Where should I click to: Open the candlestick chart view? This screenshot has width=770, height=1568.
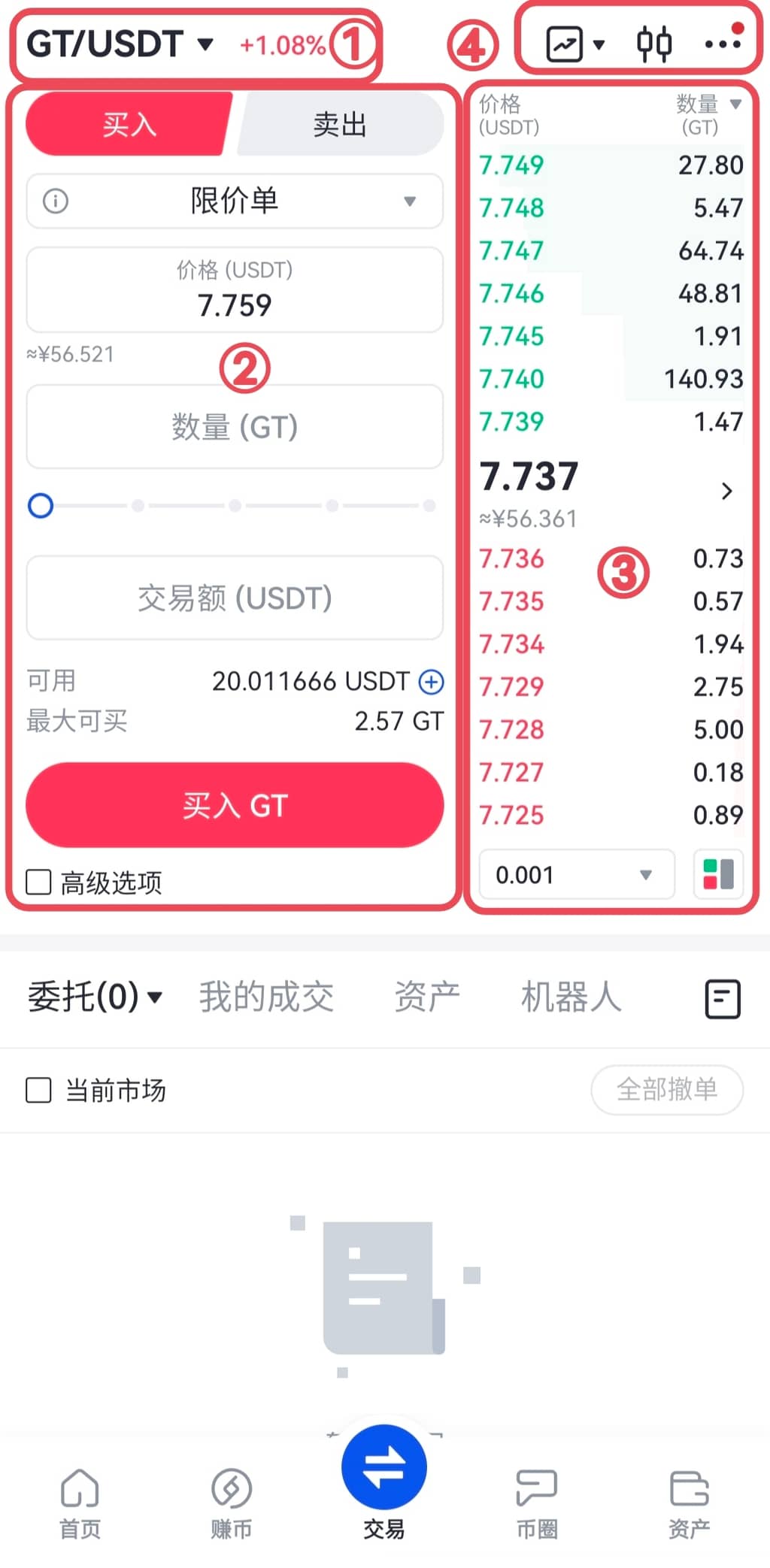(x=653, y=44)
